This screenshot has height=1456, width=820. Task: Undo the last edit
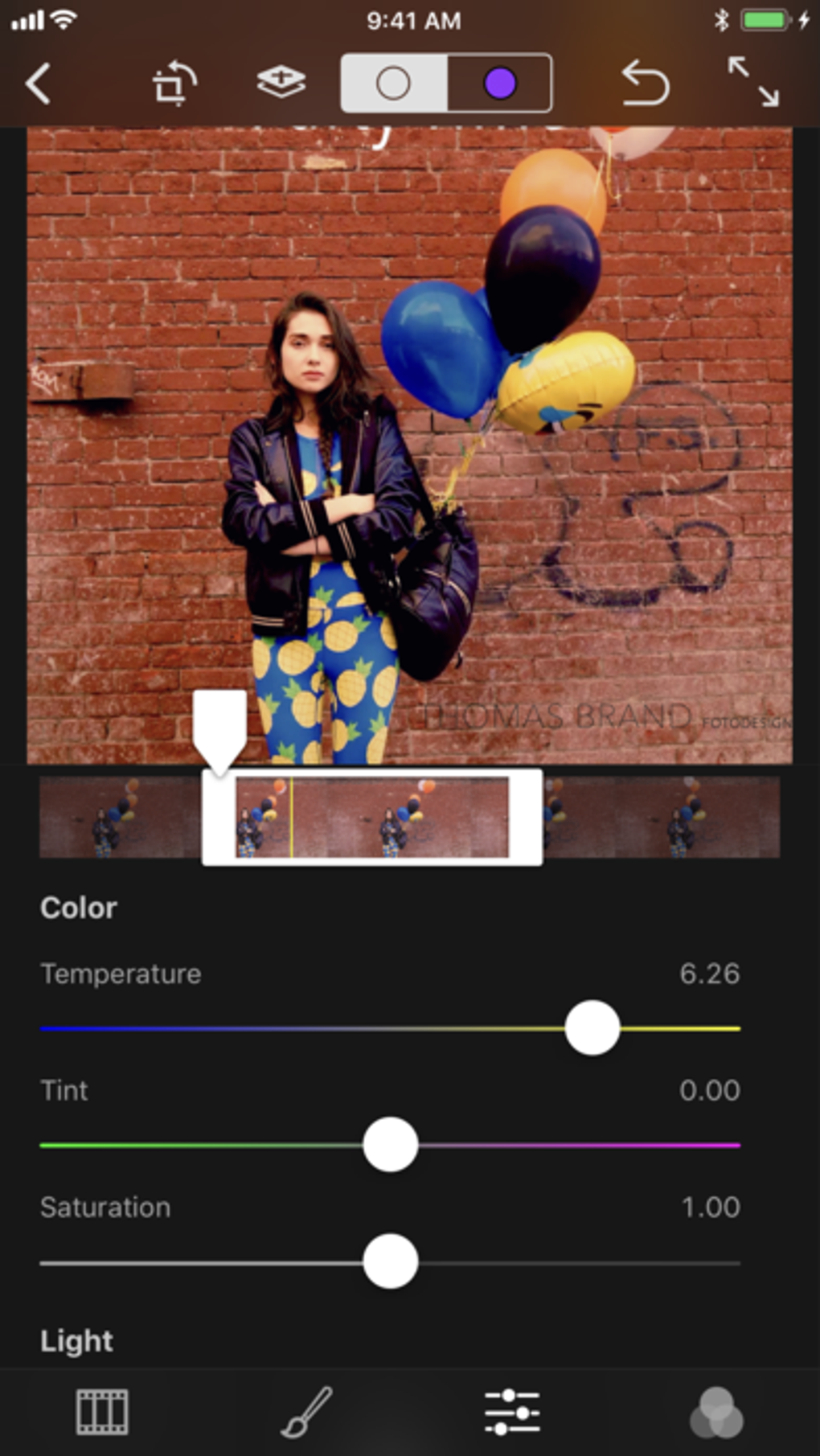tap(645, 84)
